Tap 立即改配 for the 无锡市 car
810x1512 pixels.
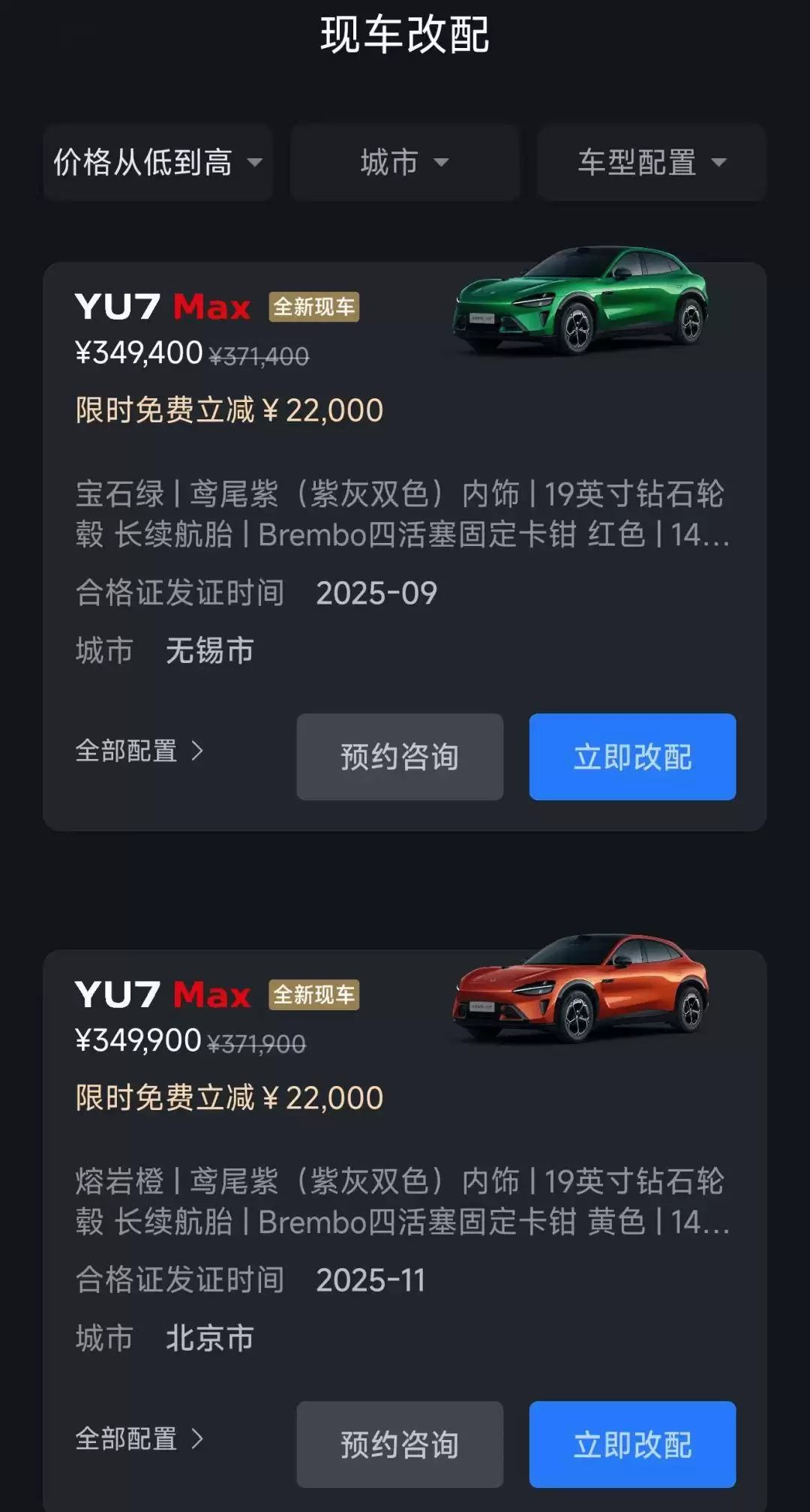tap(632, 757)
